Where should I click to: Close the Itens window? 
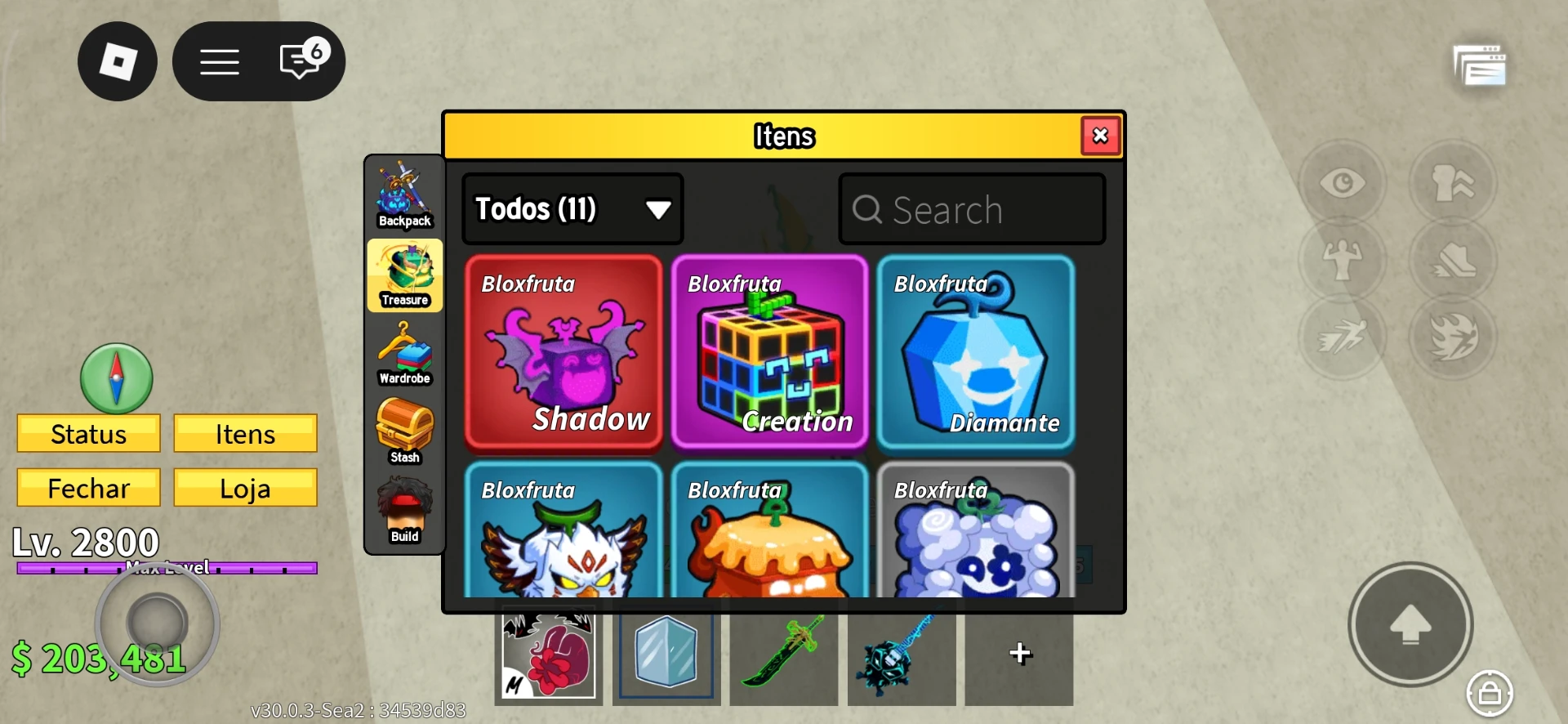coord(1100,136)
